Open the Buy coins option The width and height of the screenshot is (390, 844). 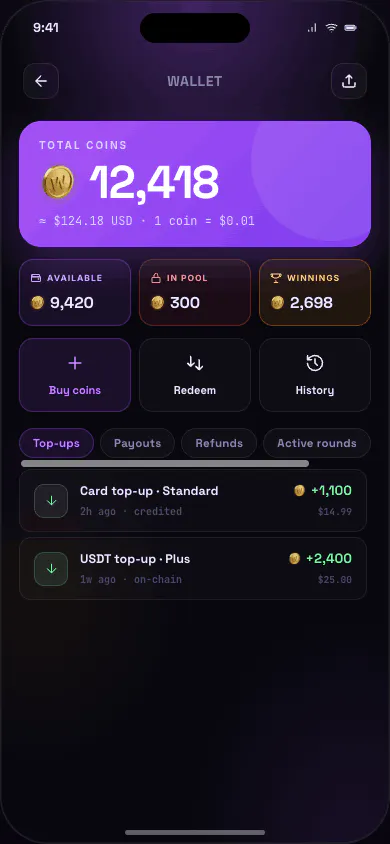tap(75, 375)
